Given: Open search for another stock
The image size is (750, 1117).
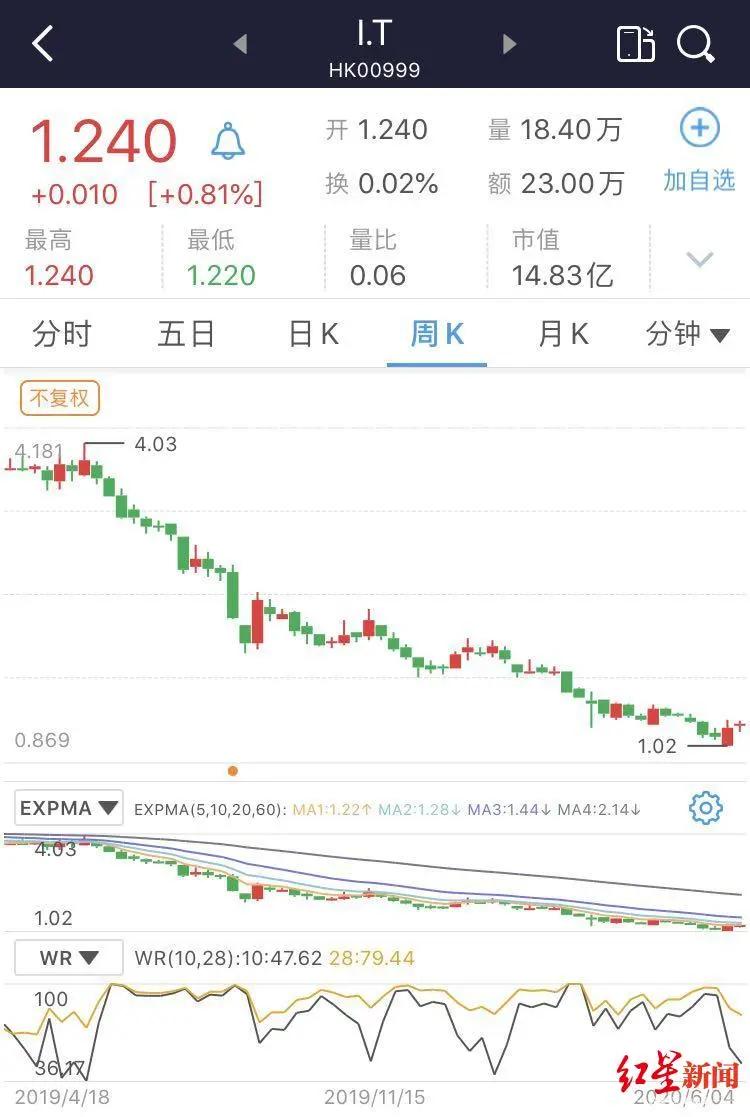Looking at the screenshot, I should pyautogui.click(x=697, y=44).
